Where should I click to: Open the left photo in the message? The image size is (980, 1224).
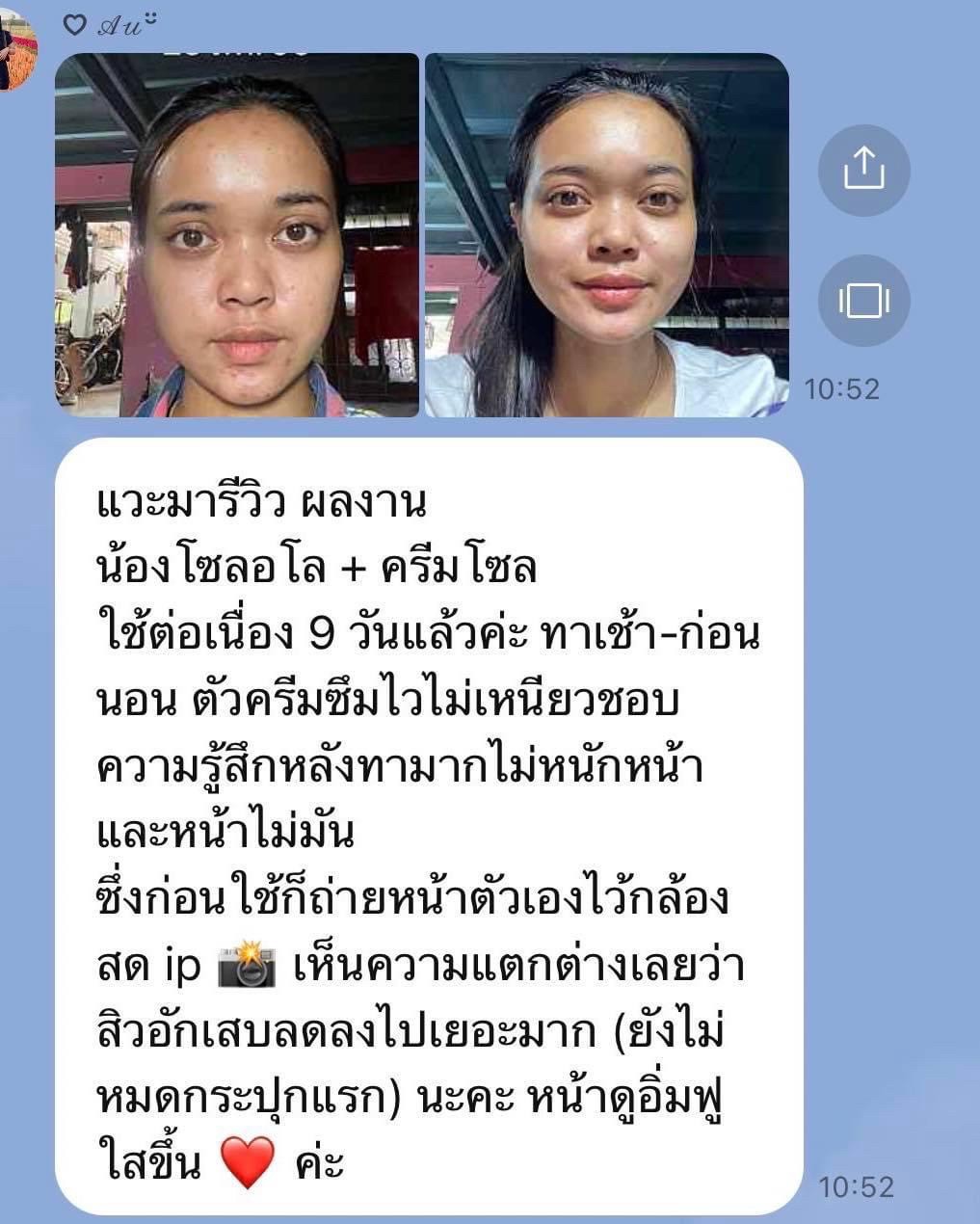click(237, 235)
